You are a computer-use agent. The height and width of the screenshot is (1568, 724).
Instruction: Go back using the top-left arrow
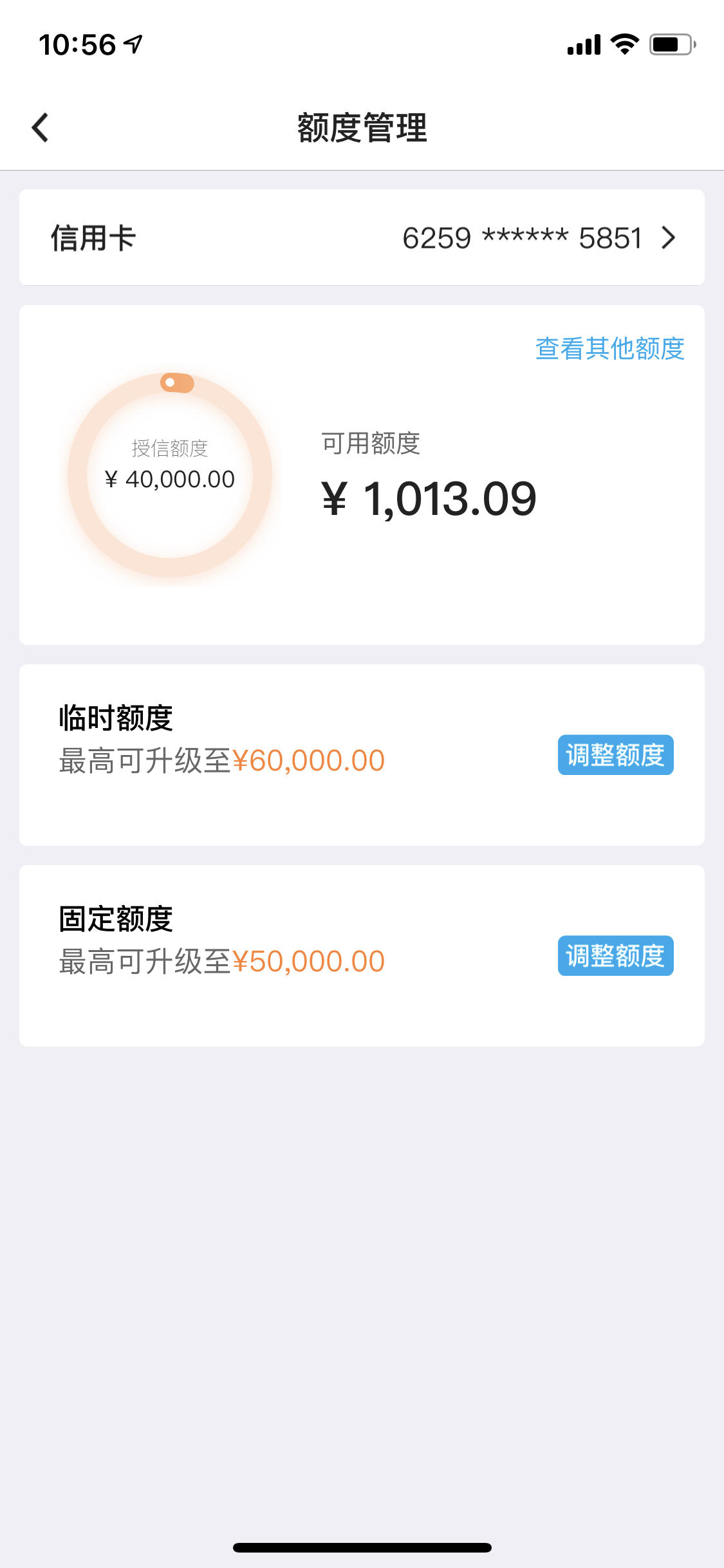pyautogui.click(x=40, y=127)
